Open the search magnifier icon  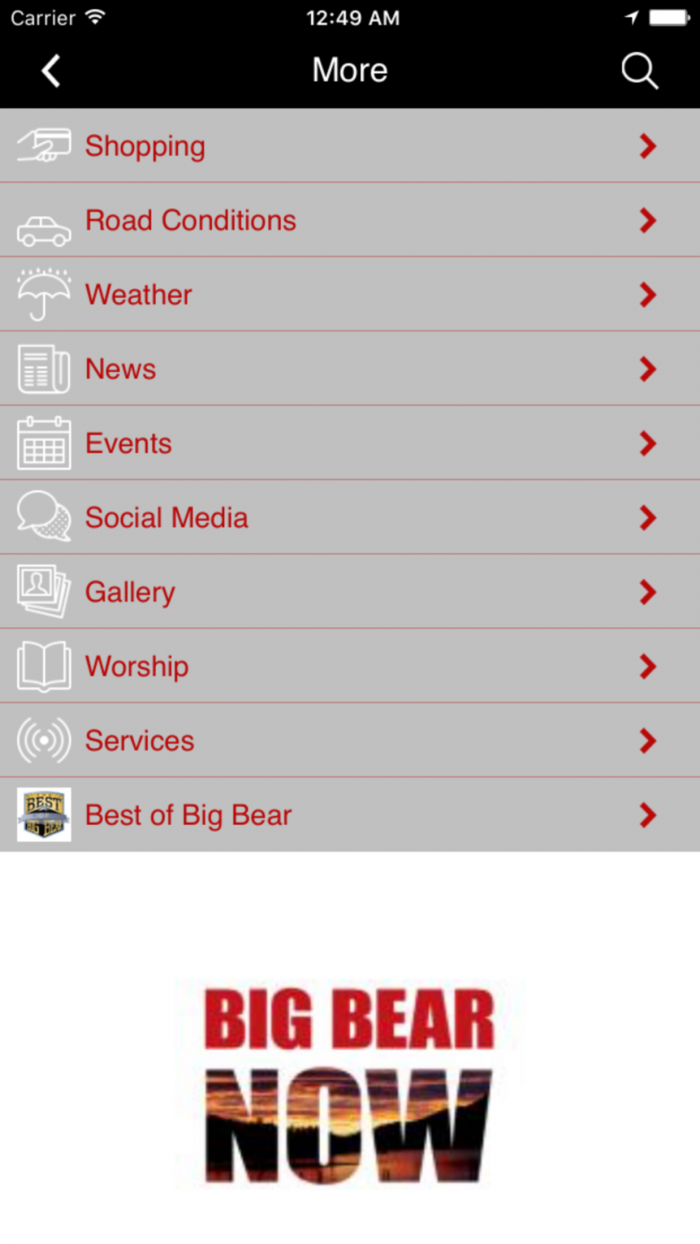coord(639,71)
